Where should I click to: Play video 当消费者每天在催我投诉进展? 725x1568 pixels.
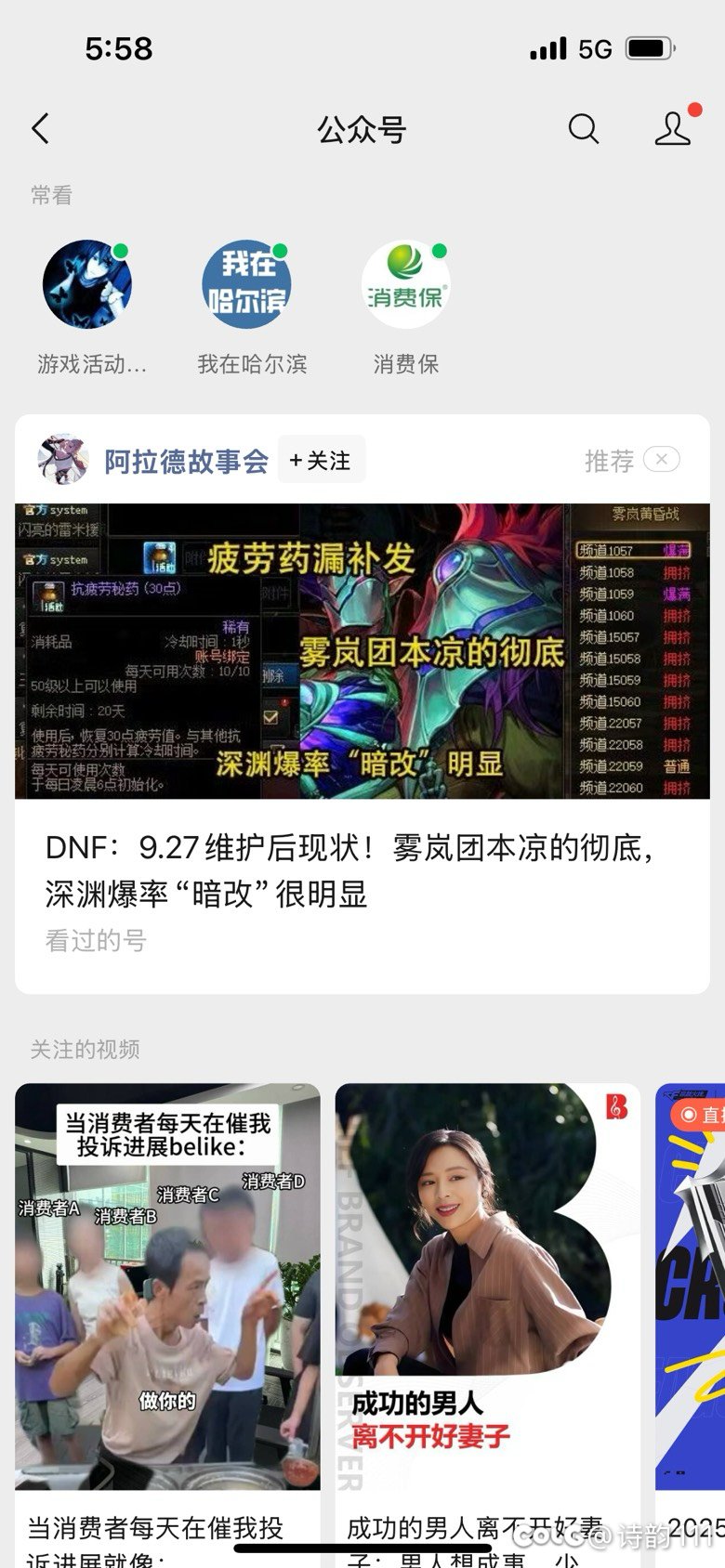pos(167,1286)
